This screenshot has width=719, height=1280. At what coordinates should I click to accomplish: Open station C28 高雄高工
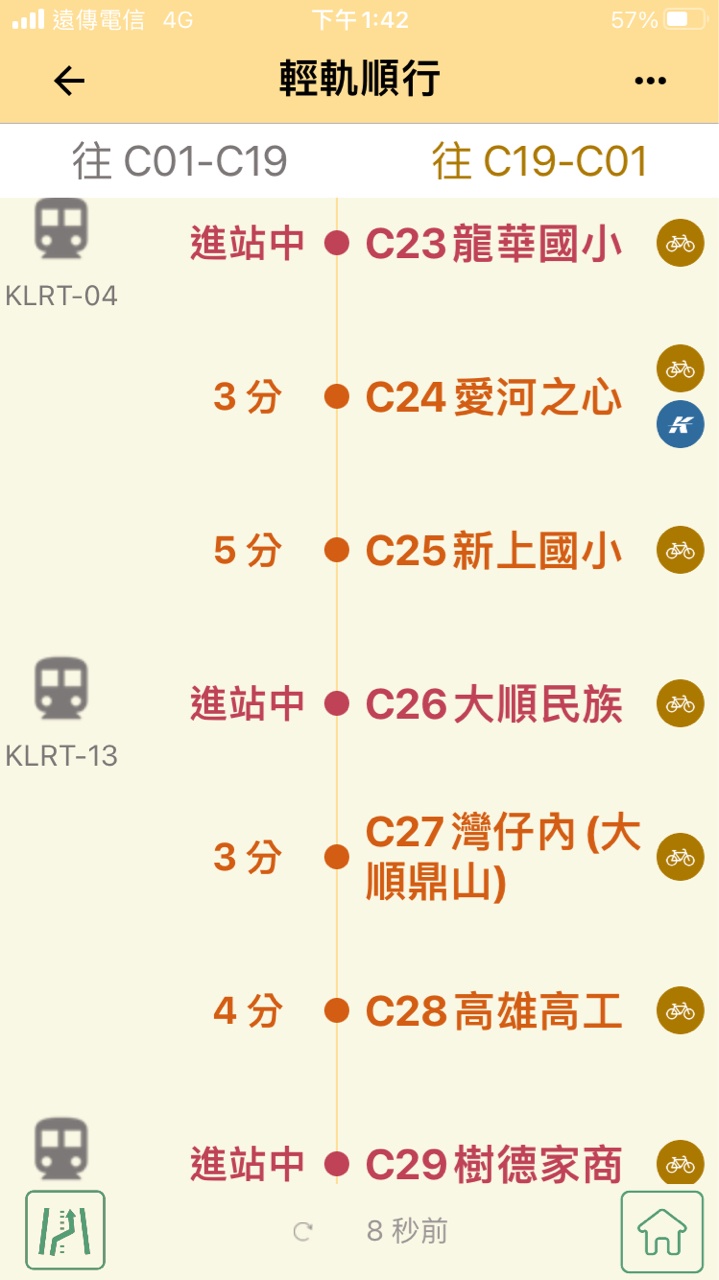[493, 1011]
